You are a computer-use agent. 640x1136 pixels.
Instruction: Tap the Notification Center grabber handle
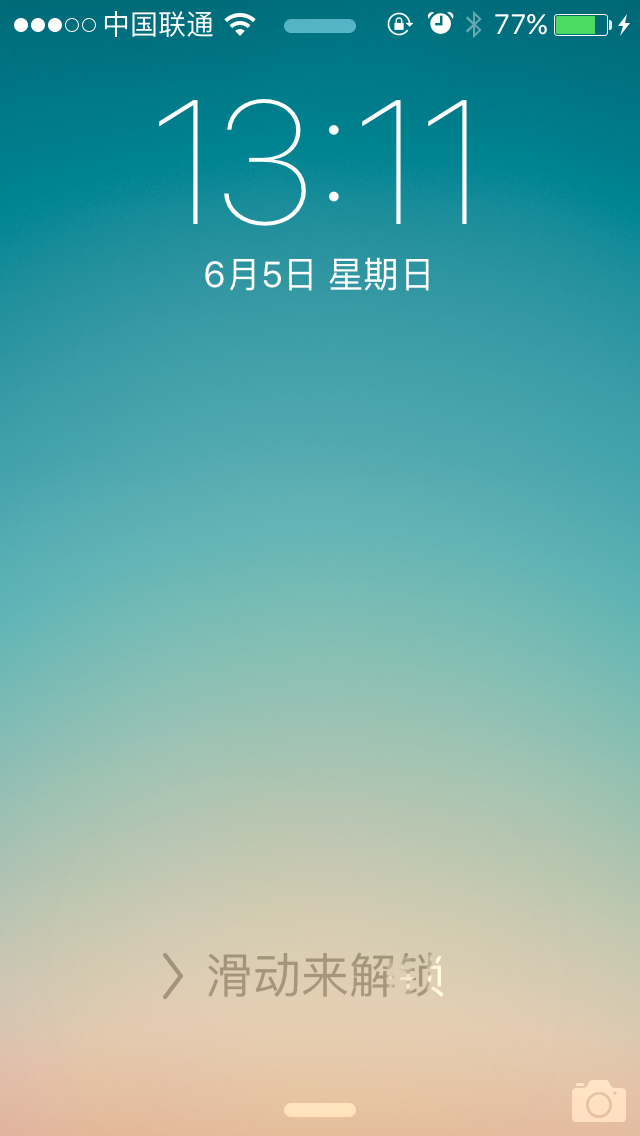point(320,26)
